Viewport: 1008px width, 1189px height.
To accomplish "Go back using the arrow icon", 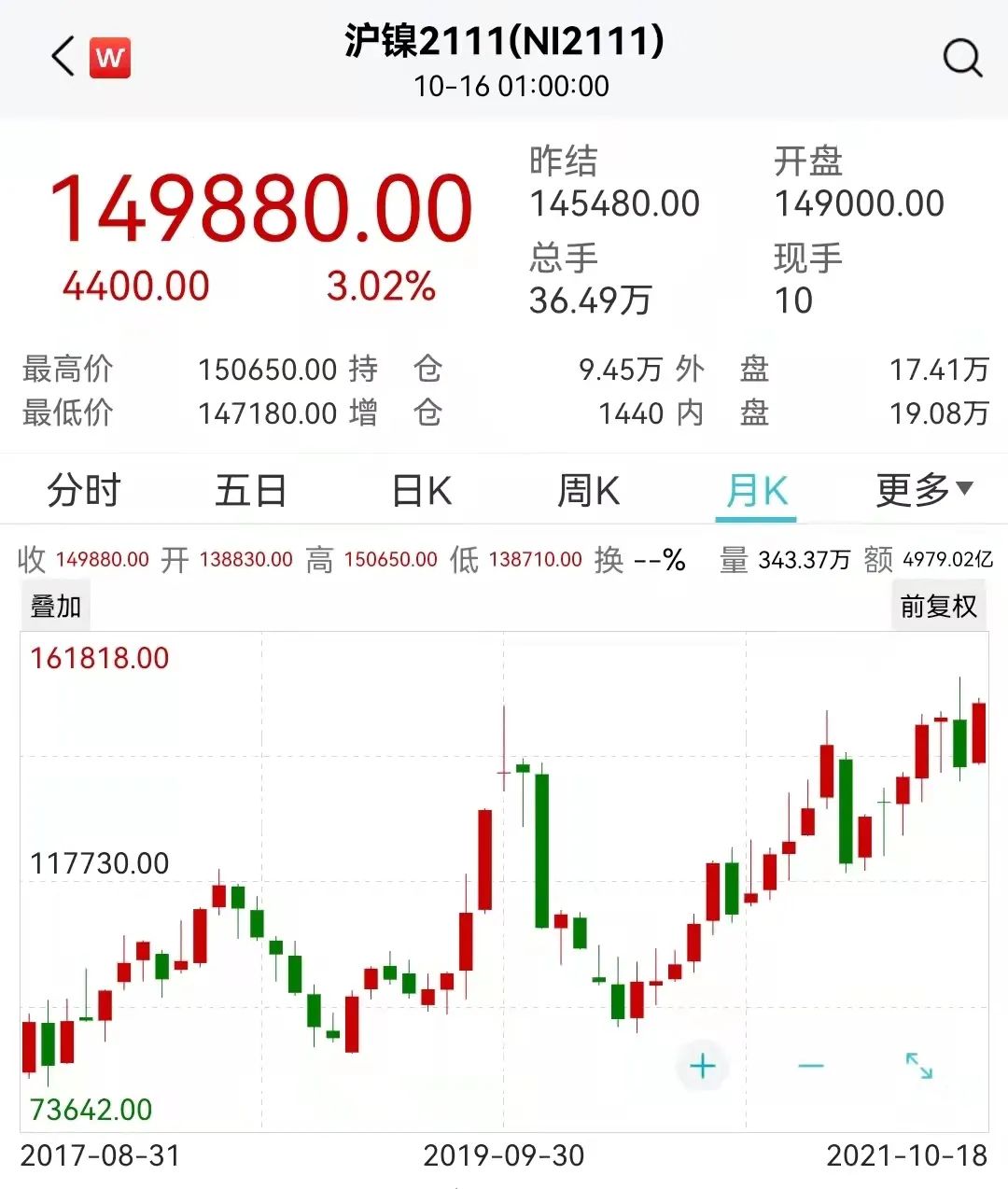I will [x=63, y=57].
